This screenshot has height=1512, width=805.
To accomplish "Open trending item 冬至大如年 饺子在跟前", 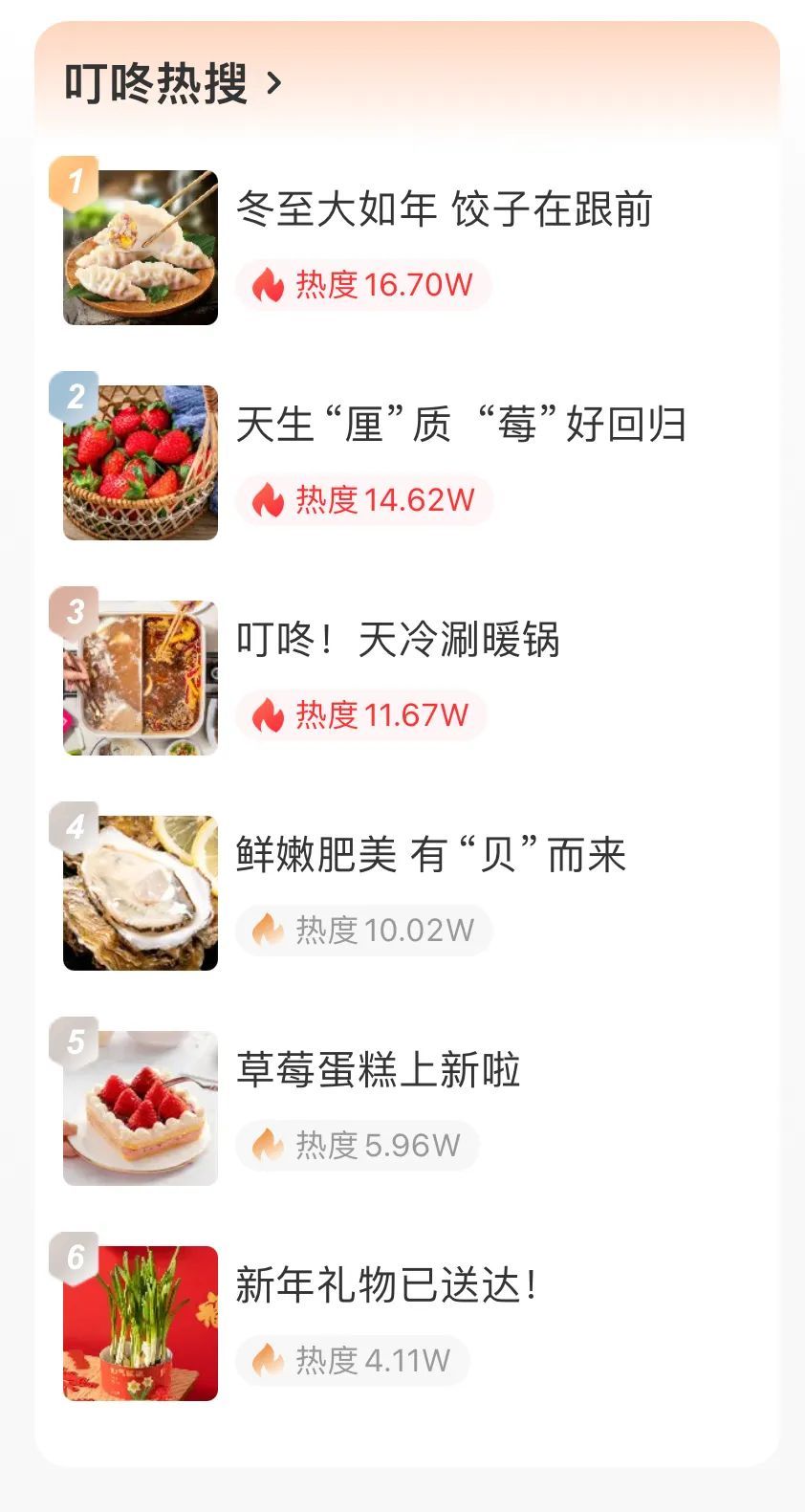I will pyautogui.click(x=444, y=209).
